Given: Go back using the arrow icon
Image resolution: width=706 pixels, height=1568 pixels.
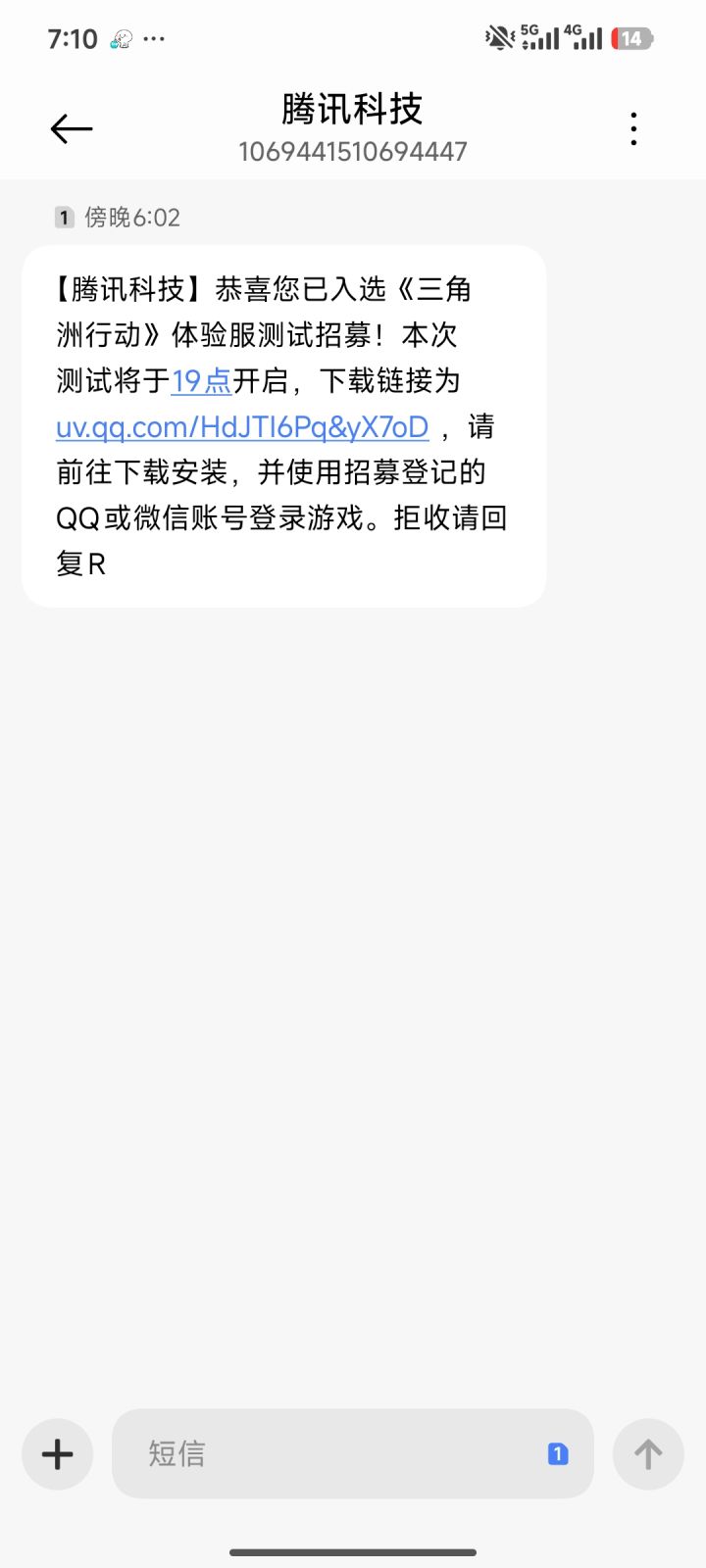Looking at the screenshot, I should pyautogui.click(x=71, y=128).
